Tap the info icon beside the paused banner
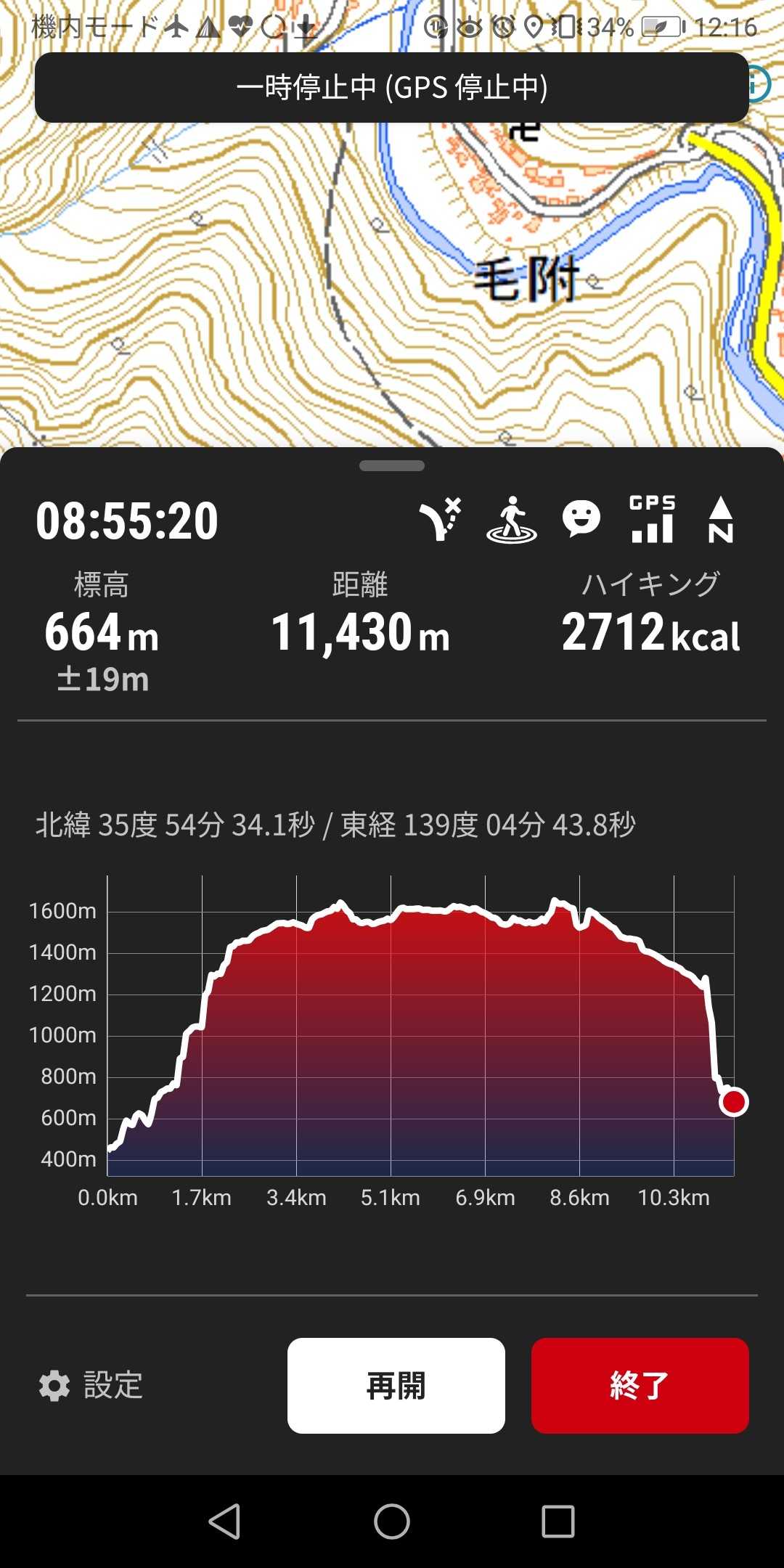This screenshot has height=1568, width=784. coord(761,85)
